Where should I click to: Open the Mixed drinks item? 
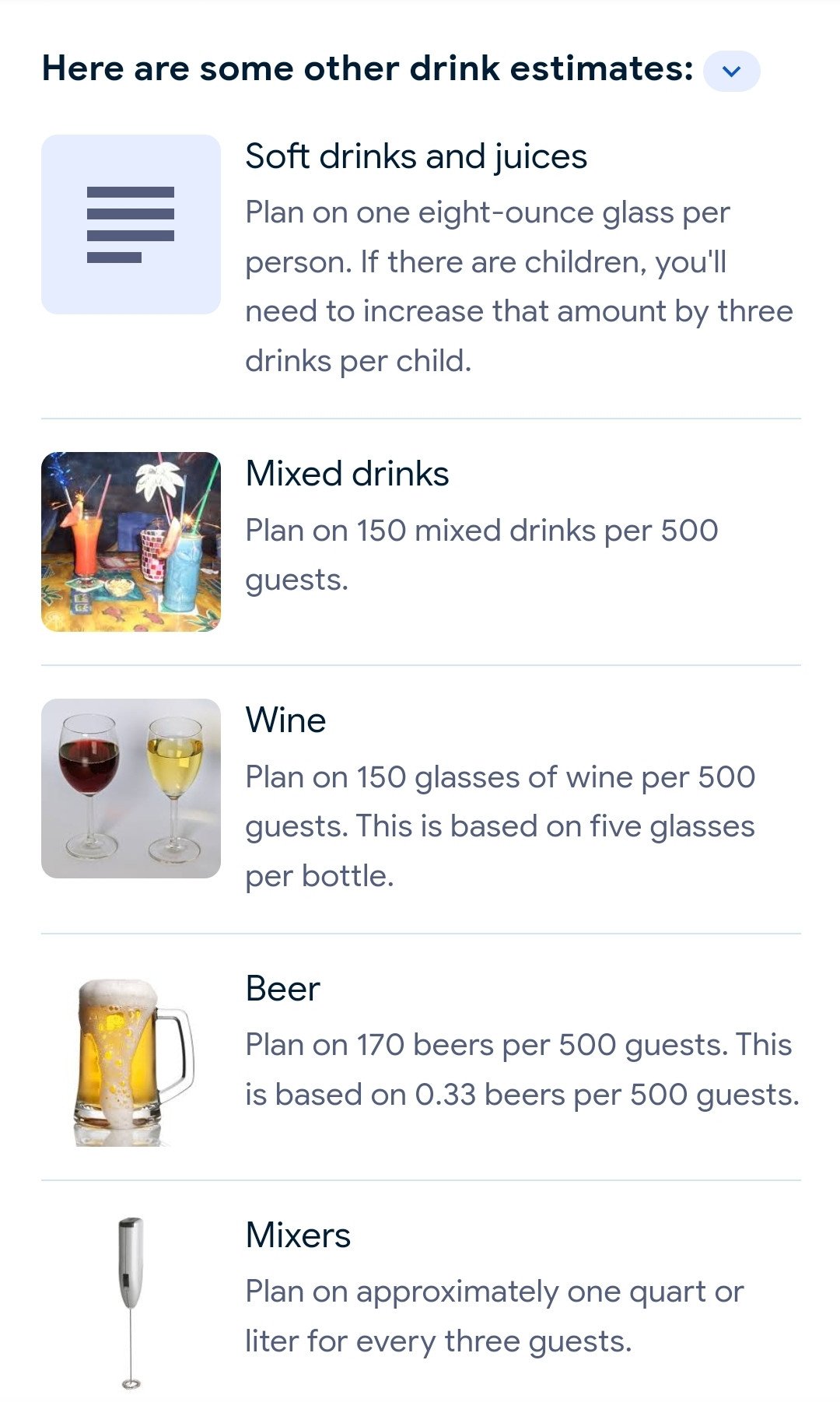point(421,542)
